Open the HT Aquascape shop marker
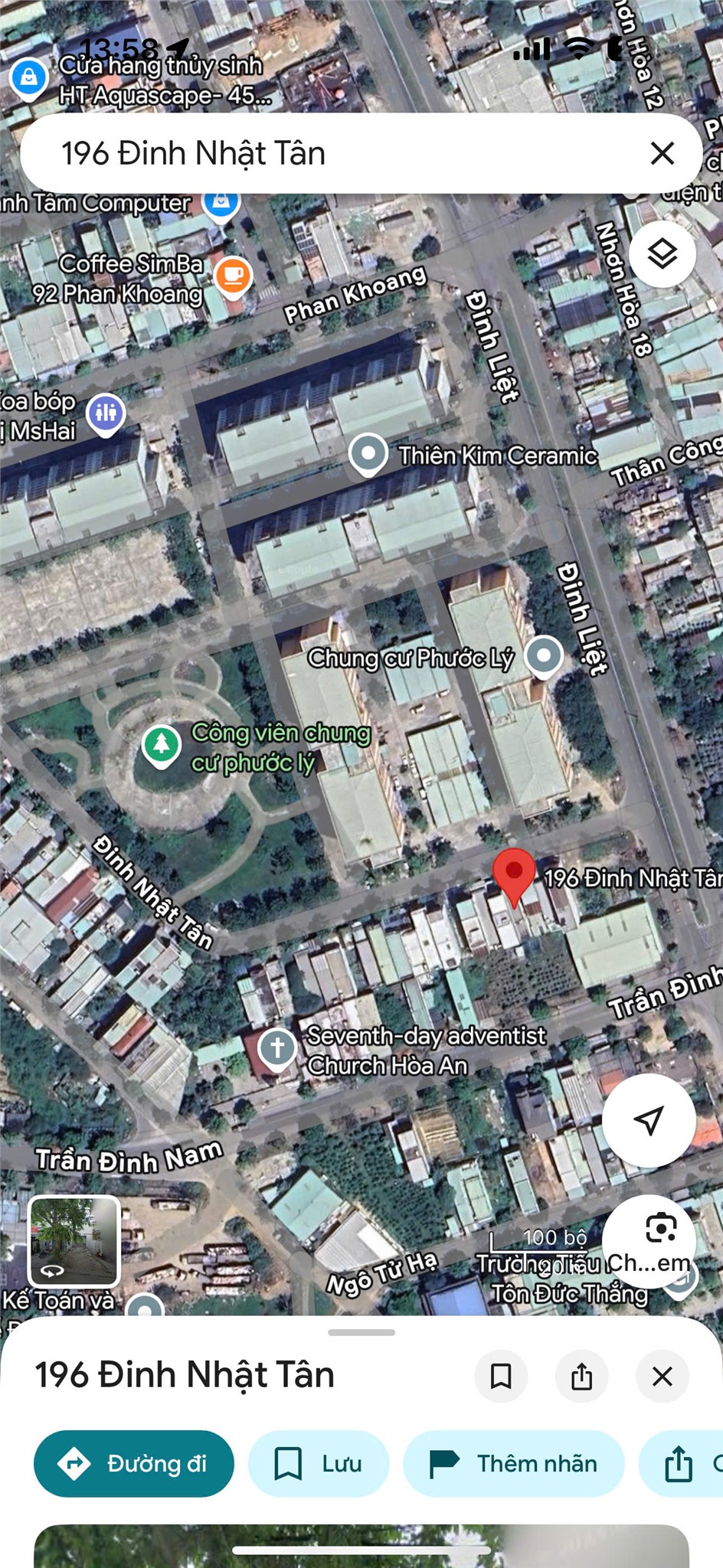Image resolution: width=723 pixels, height=1568 pixels. point(28,78)
